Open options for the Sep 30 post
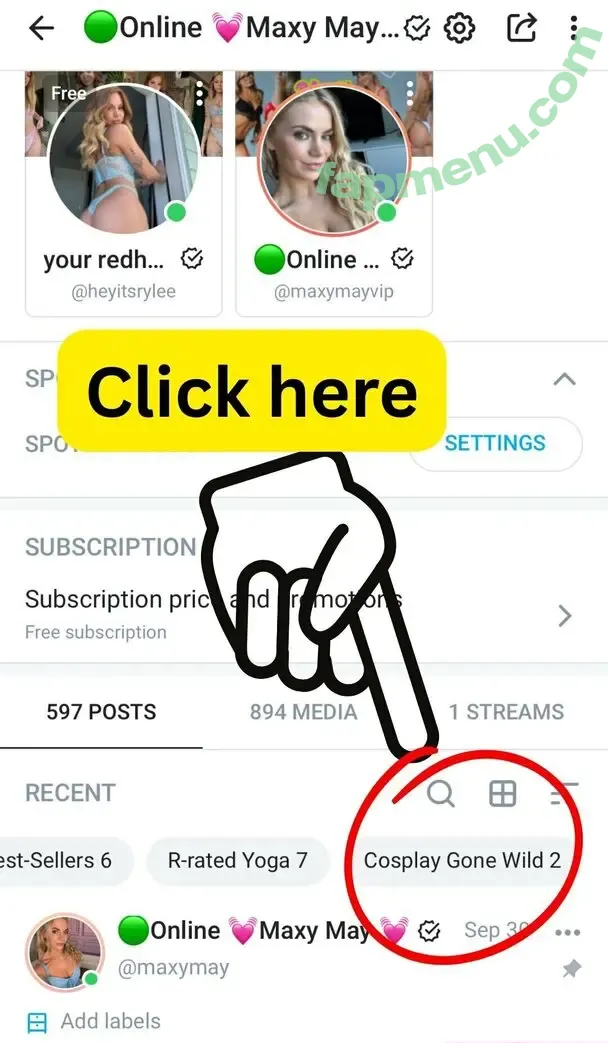Image resolution: width=608 pixels, height=1043 pixels. [x=567, y=933]
